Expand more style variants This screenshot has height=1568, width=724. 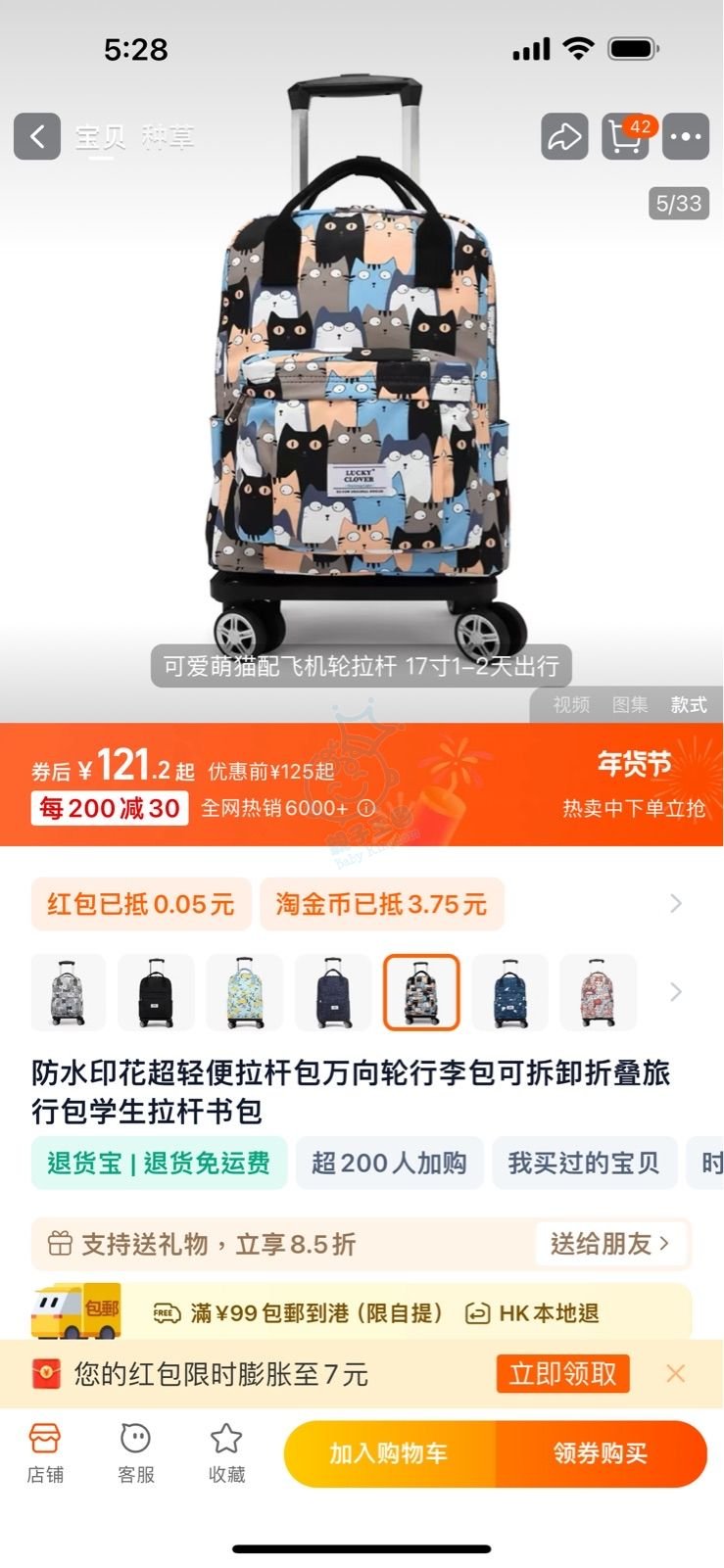tap(675, 992)
